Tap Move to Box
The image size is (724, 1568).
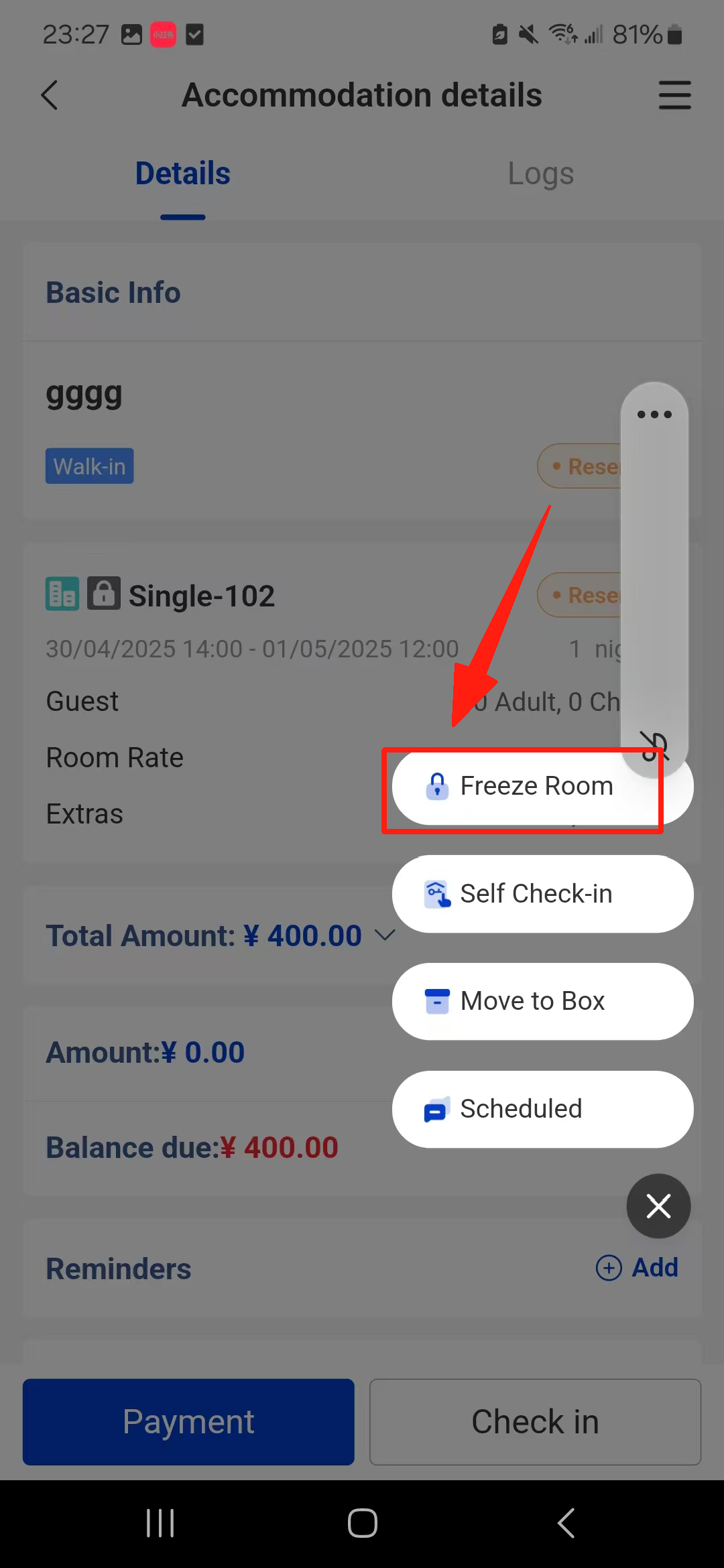pyautogui.click(x=542, y=1001)
